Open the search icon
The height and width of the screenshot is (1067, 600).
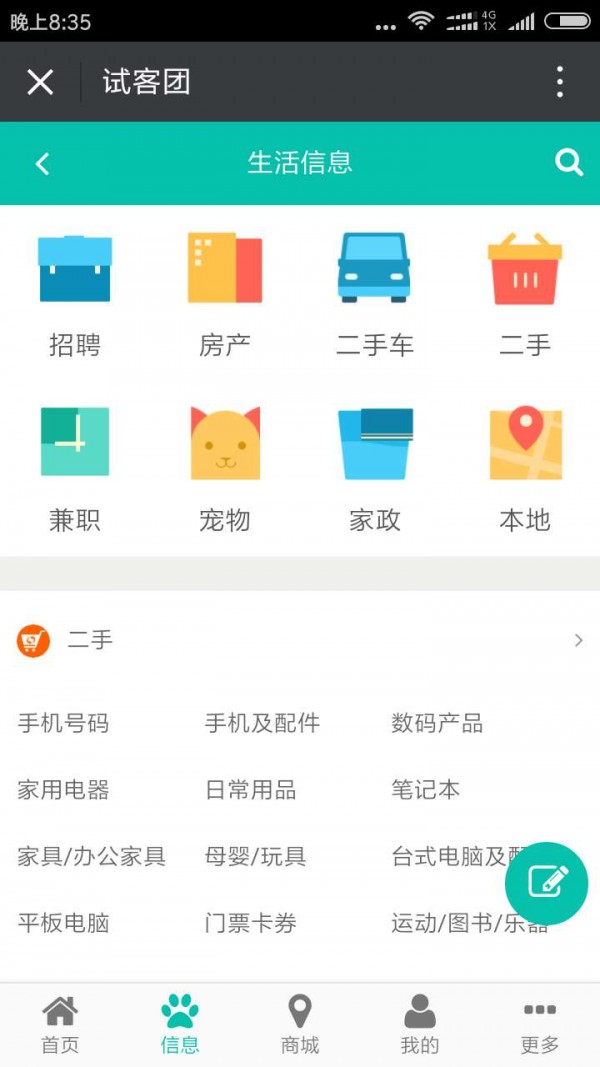(569, 163)
